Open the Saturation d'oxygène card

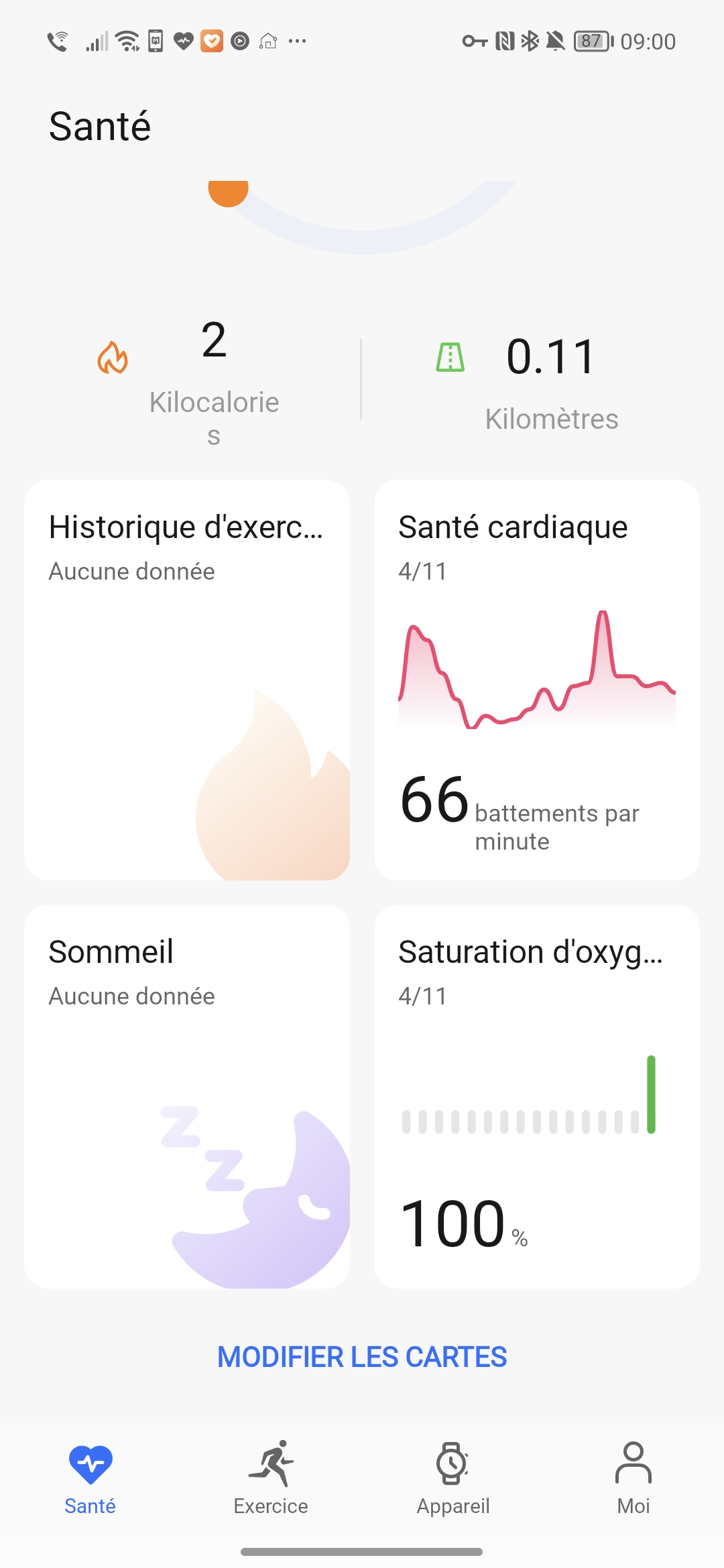point(536,1096)
